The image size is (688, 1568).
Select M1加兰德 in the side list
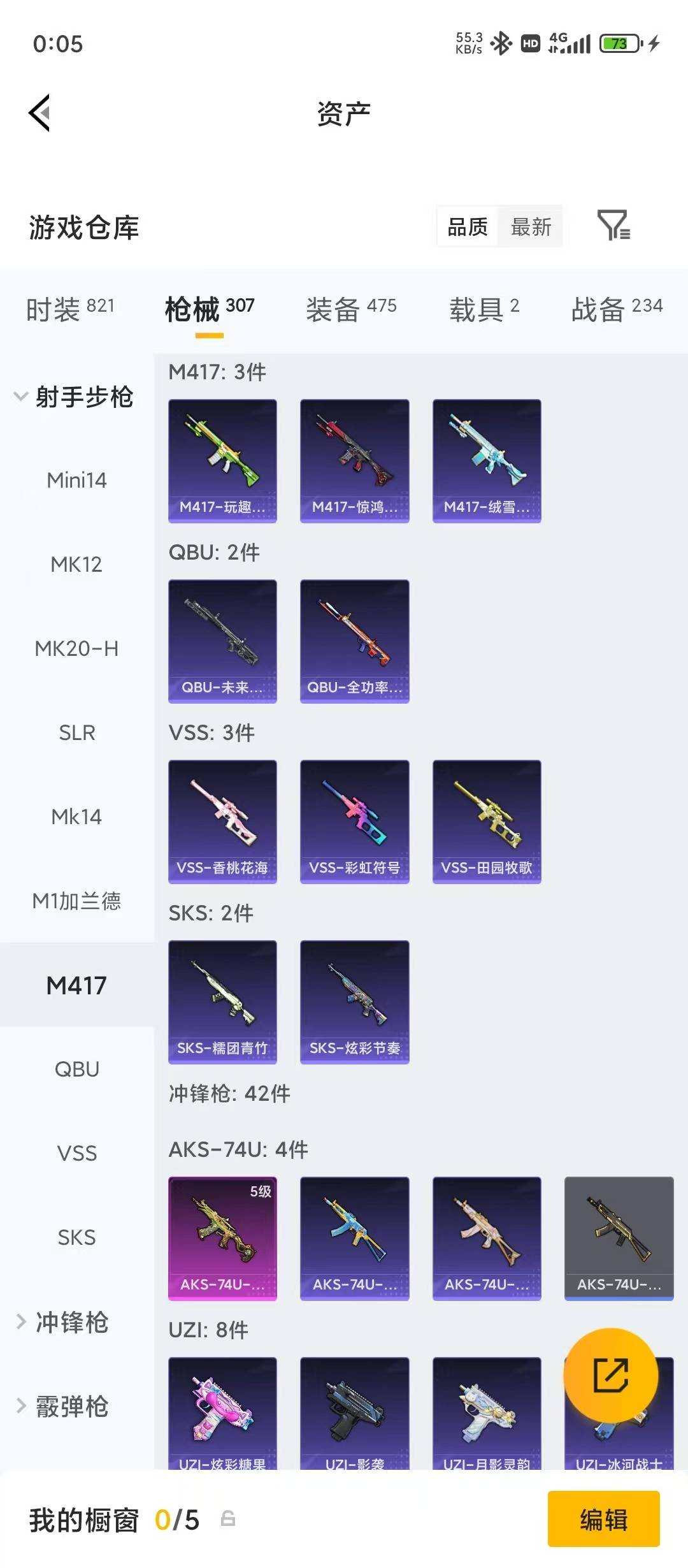(76, 901)
